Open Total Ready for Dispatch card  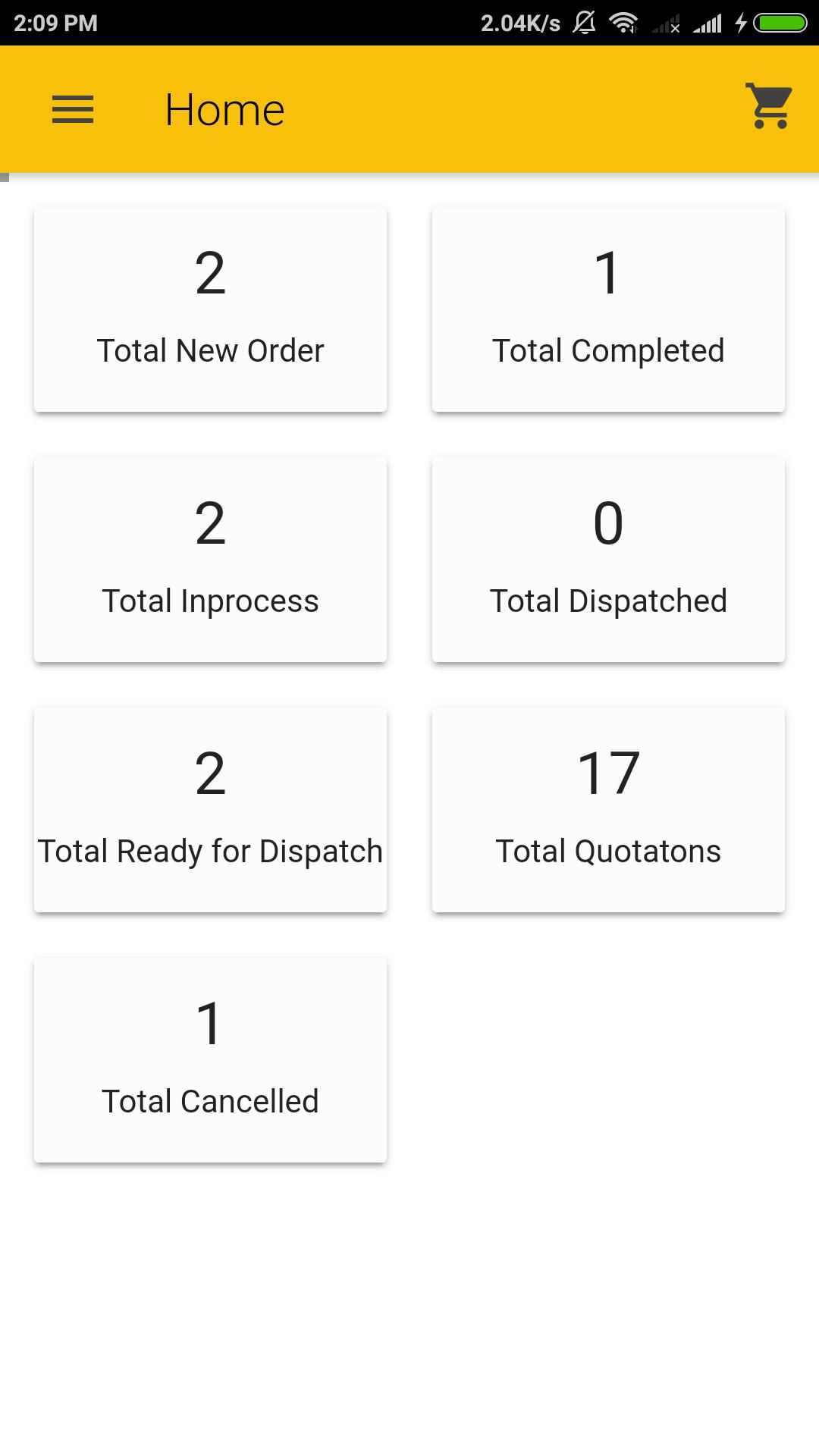click(210, 810)
